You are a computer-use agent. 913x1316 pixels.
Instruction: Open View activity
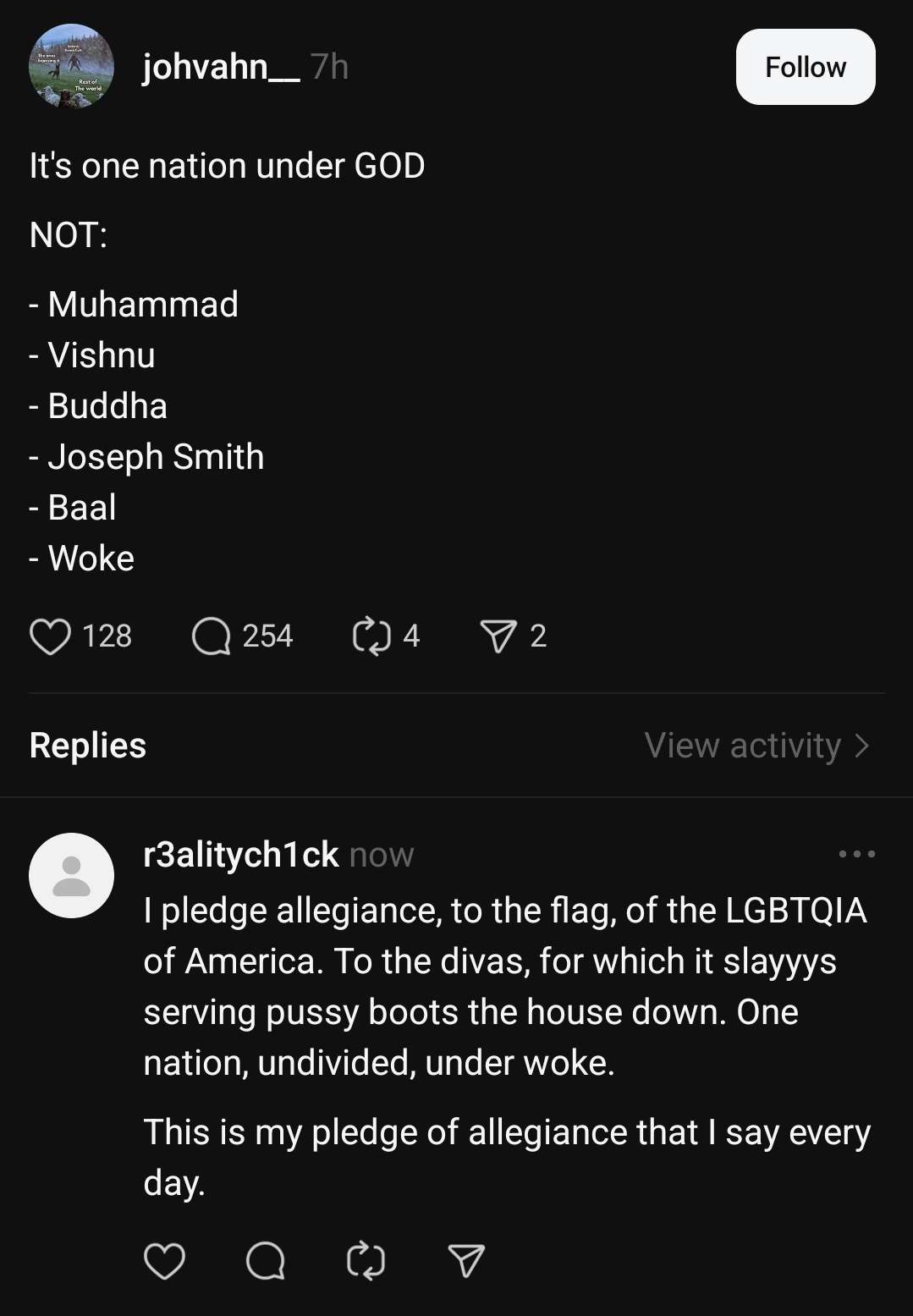point(756,746)
